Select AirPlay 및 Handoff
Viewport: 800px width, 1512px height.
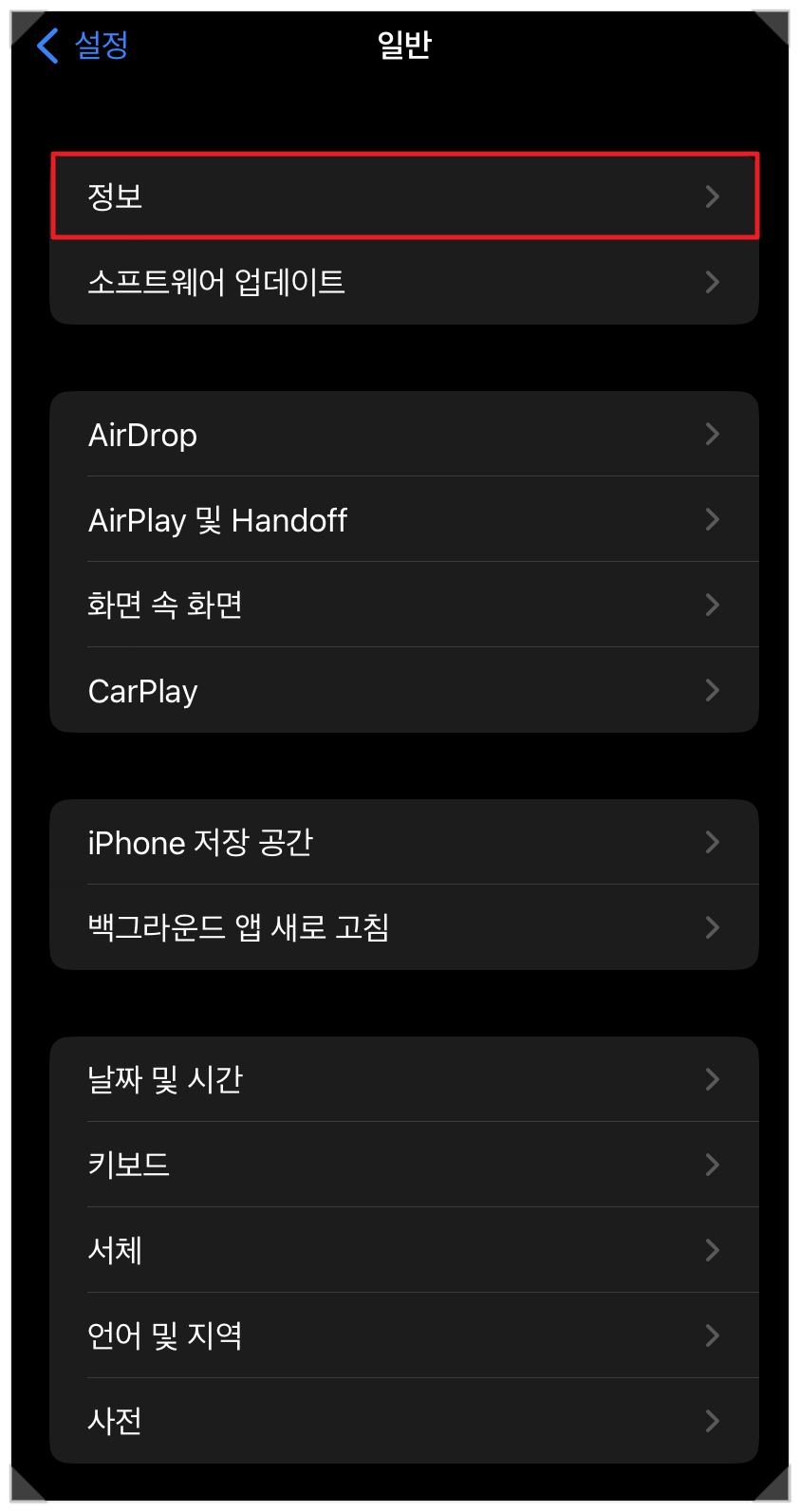(x=403, y=520)
